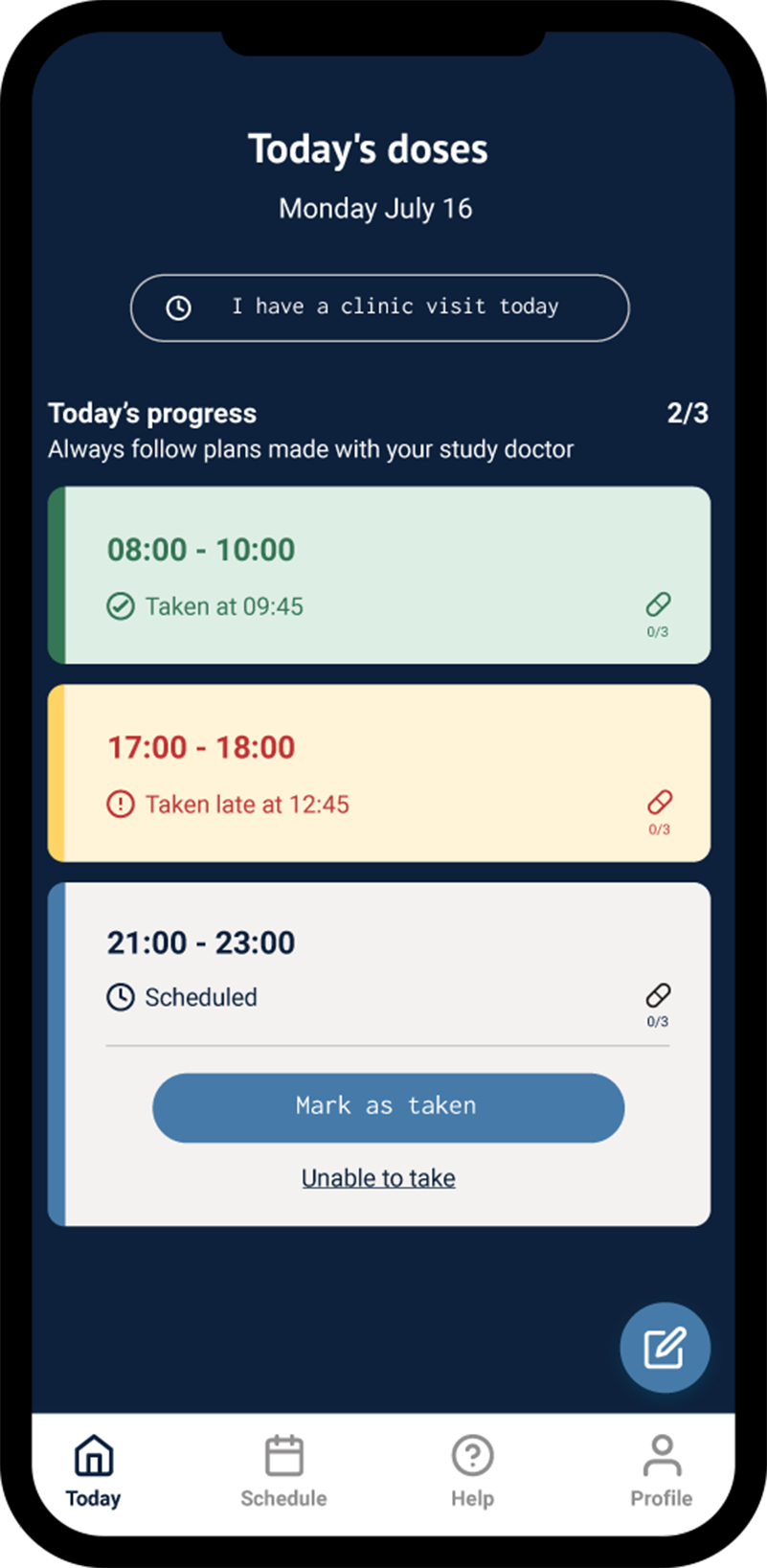Open the Help tab

coord(472,1472)
